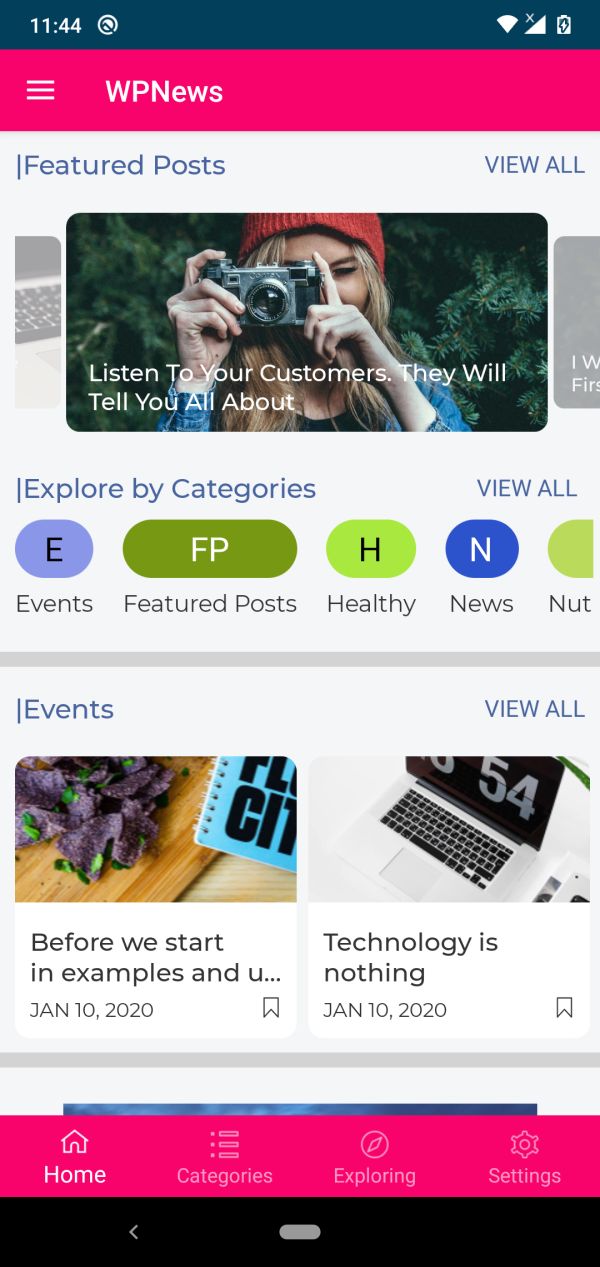
Task: View all categories in Explore section
Action: pos(526,488)
